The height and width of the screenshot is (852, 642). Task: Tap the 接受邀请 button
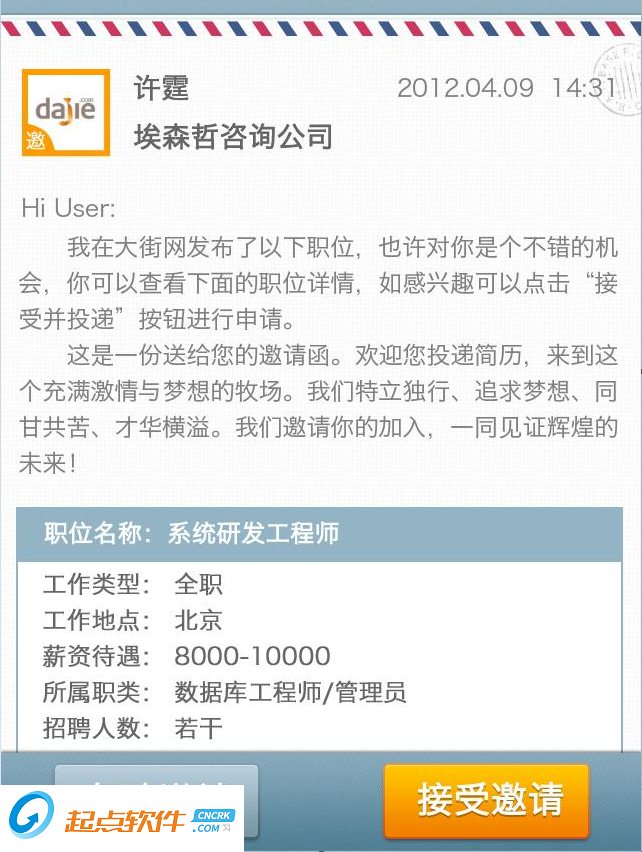click(x=487, y=800)
